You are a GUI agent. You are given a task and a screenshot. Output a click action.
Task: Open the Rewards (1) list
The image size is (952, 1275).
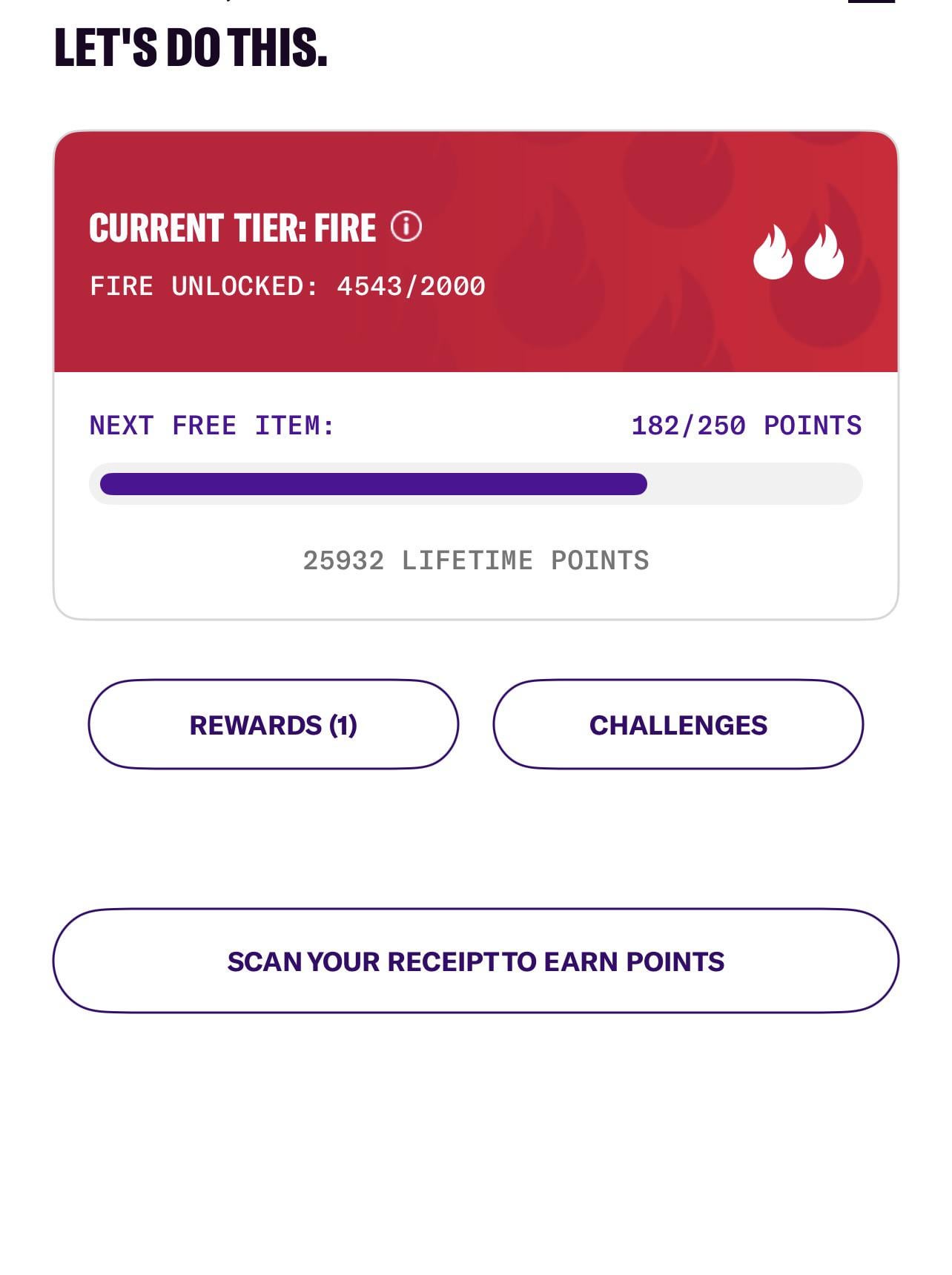tap(273, 724)
